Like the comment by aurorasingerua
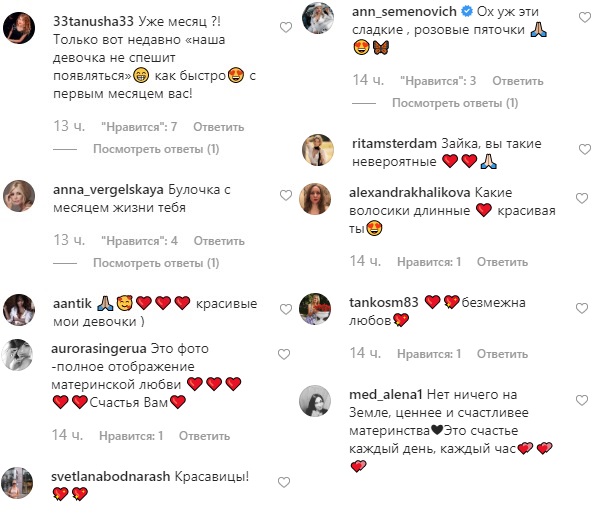Image resolution: width=600 pixels, height=513 pixels. point(285,354)
